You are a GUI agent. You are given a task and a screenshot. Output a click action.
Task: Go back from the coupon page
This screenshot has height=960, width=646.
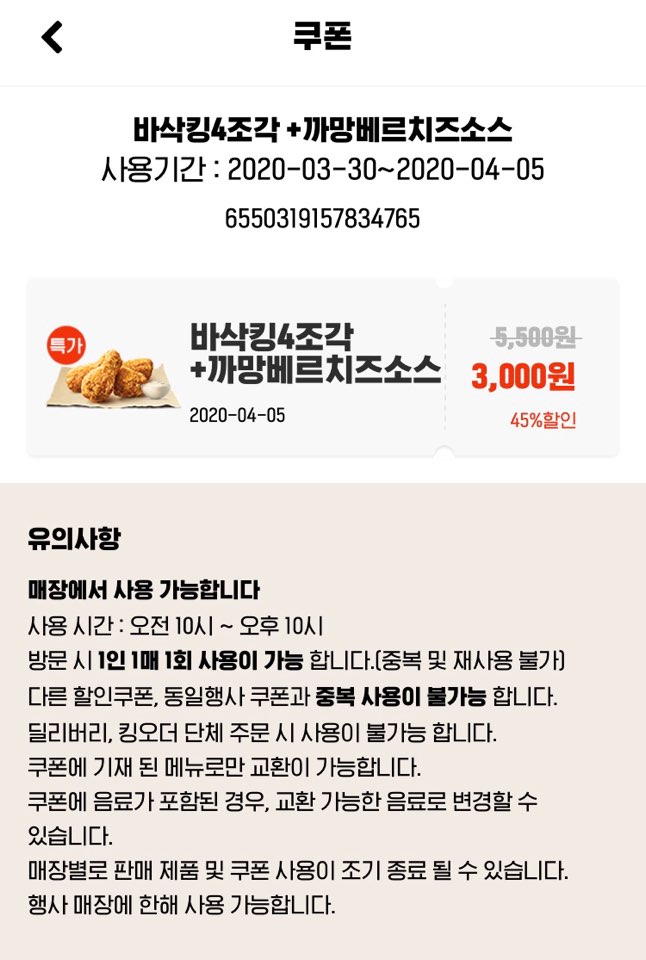52,37
